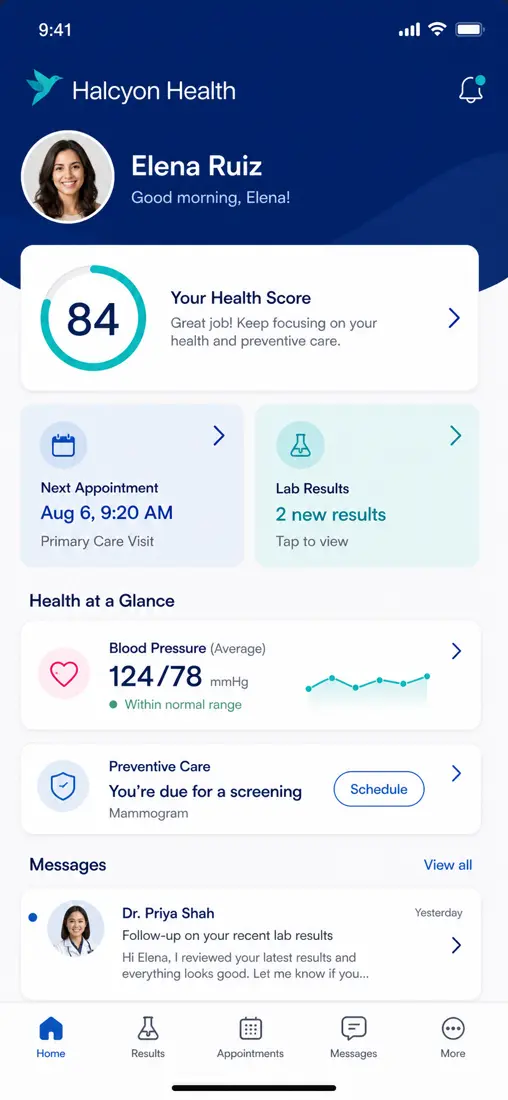The width and height of the screenshot is (508, 1100).
Task: Open Blood Pressure details
Action: click(x=251, y=675)
